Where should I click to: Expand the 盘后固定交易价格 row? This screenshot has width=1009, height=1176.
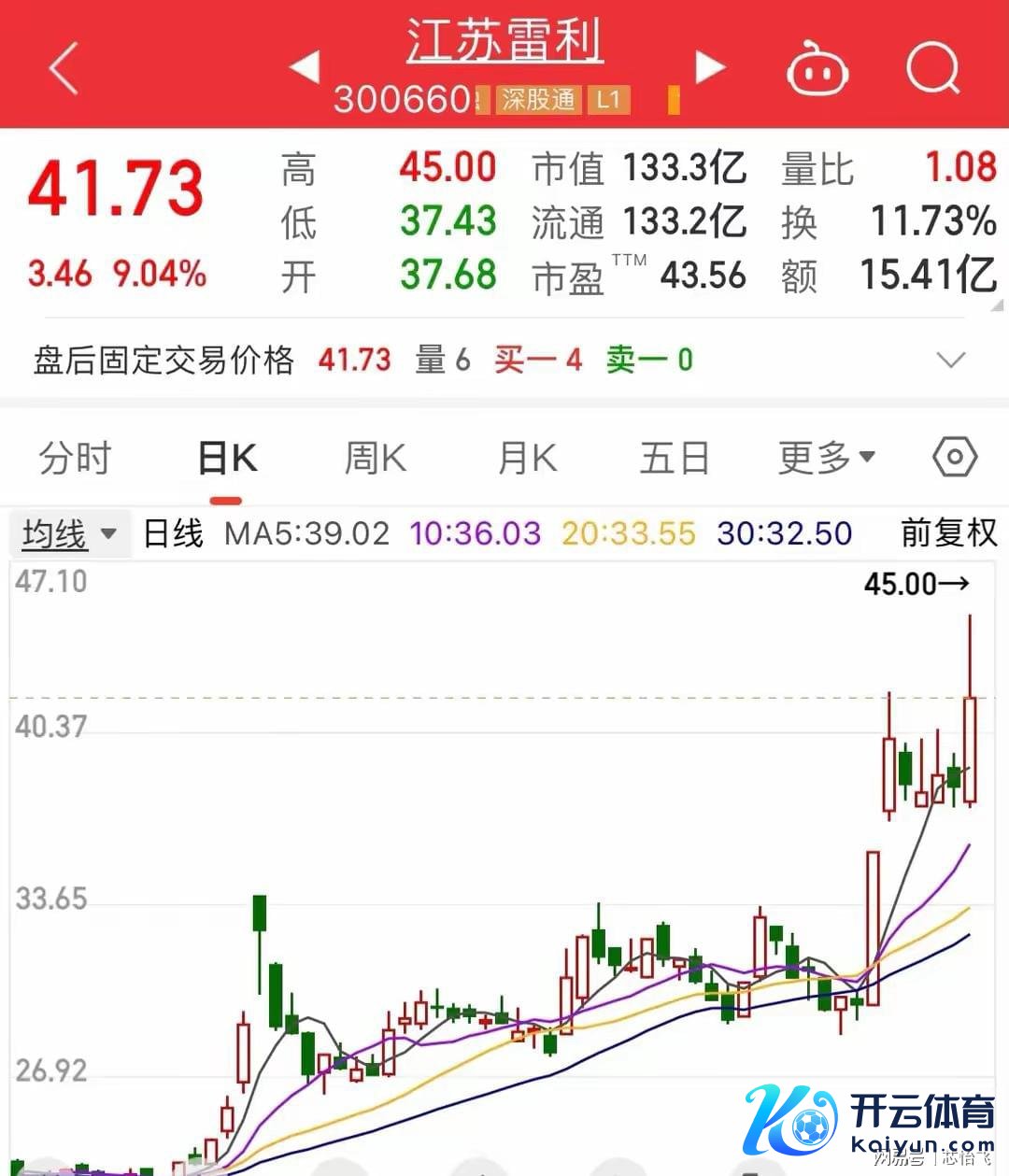(950, 360)
